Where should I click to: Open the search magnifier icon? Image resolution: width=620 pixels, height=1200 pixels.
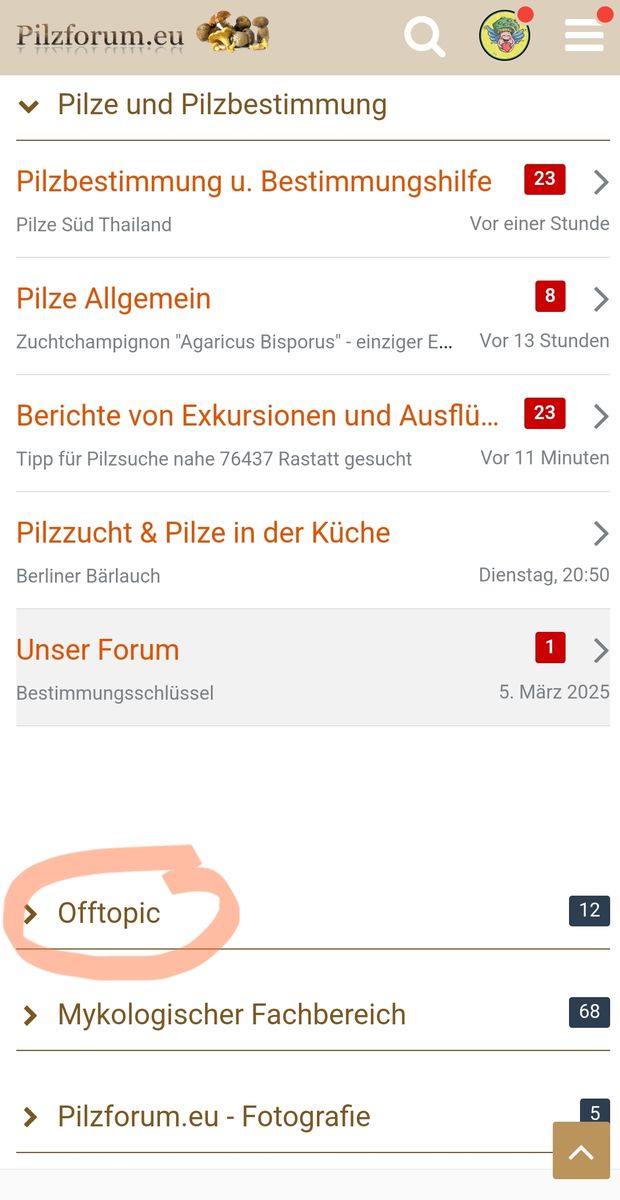[x=424, y=37]
